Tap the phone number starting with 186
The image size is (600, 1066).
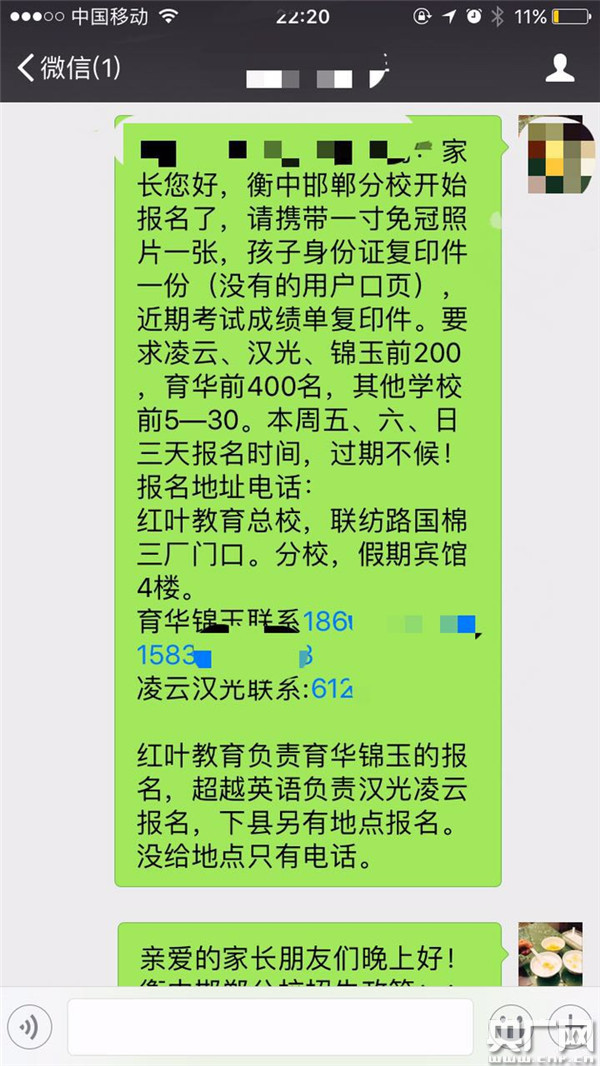pyautogui.click(x=390, y=623)
